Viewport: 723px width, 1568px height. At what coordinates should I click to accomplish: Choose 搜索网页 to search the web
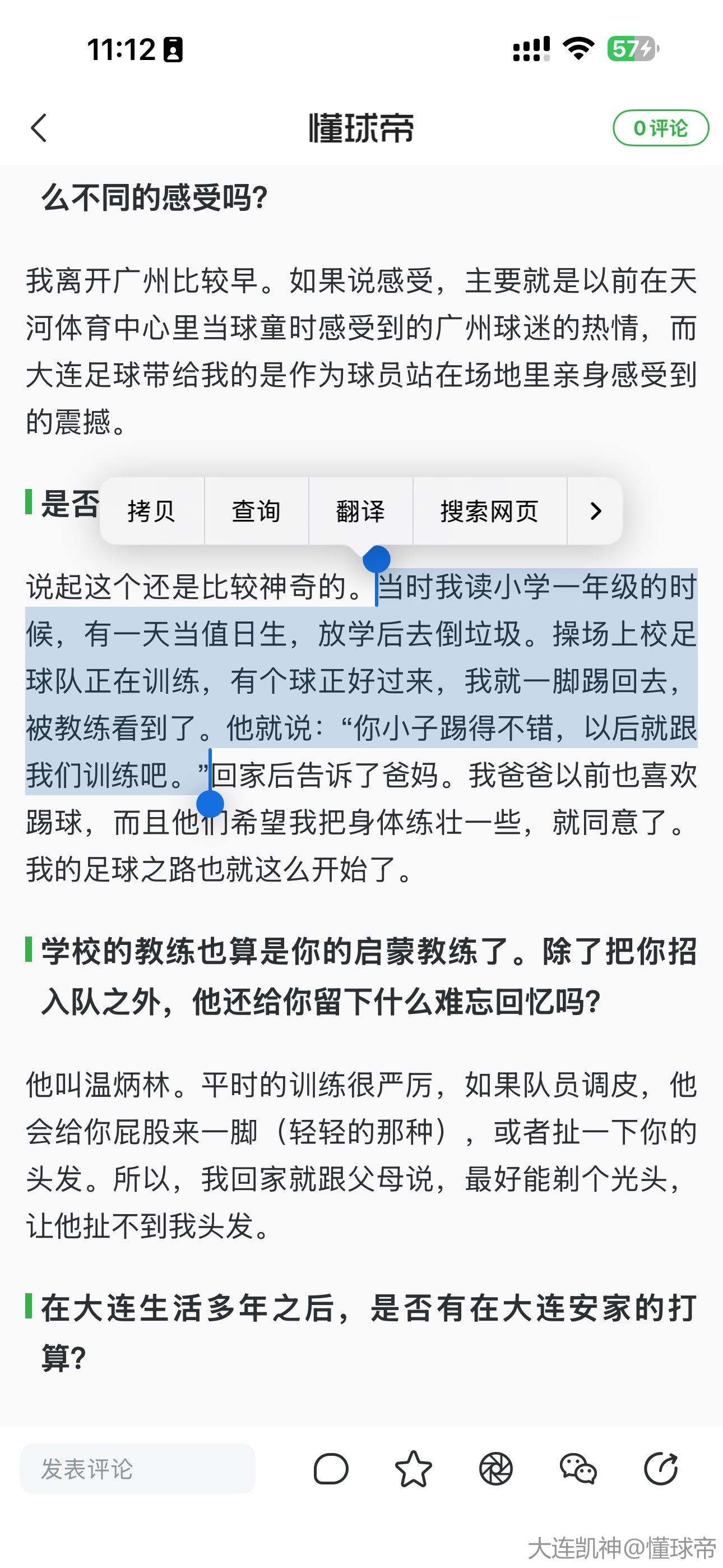click(x=489, y=511)
